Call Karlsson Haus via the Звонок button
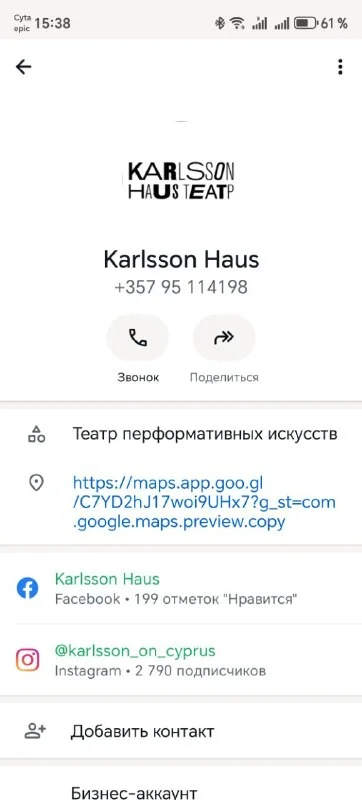The image size is (362, 800). click(138, 338)
